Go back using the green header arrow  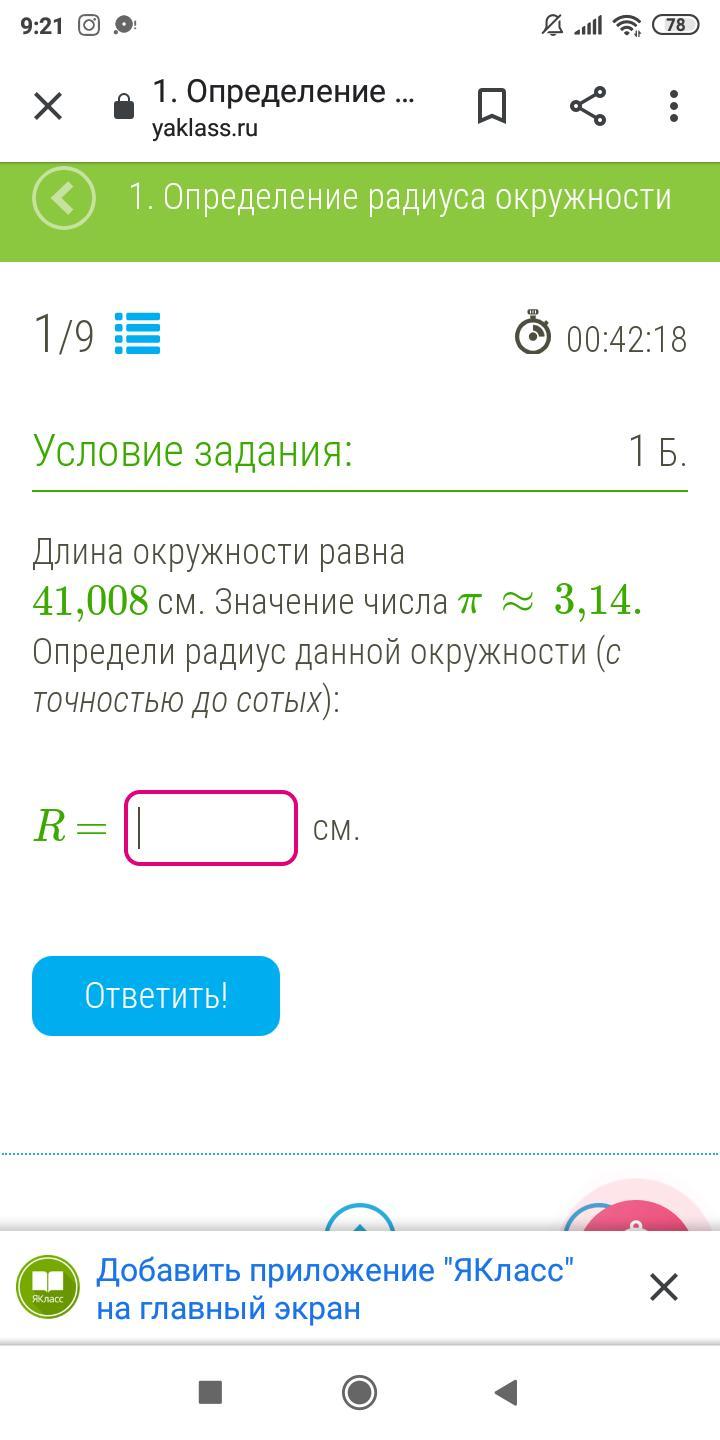pos(63,198)
